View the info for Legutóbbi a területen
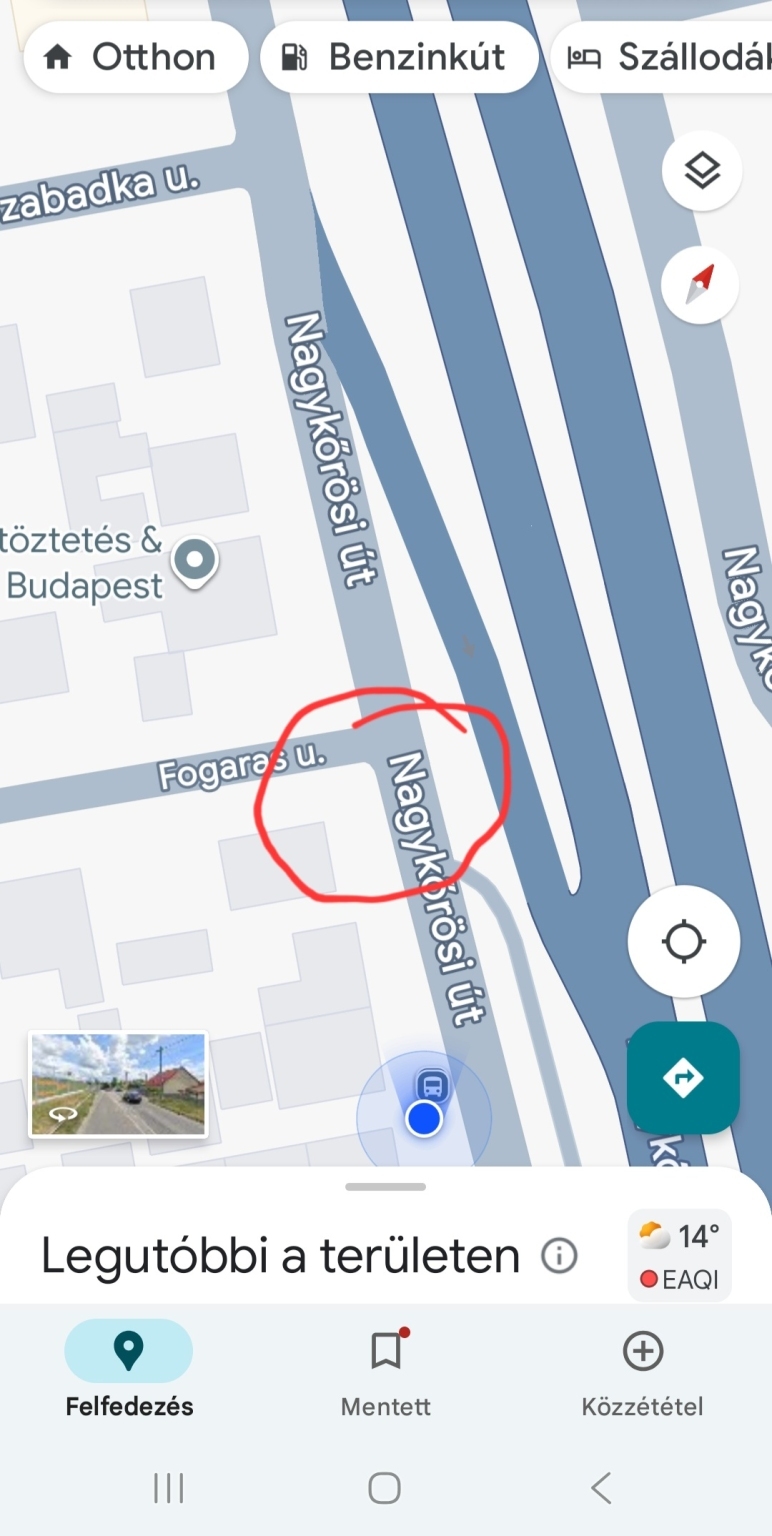The width and height of the screenshot is (772, 1536). coord(559,1255)
